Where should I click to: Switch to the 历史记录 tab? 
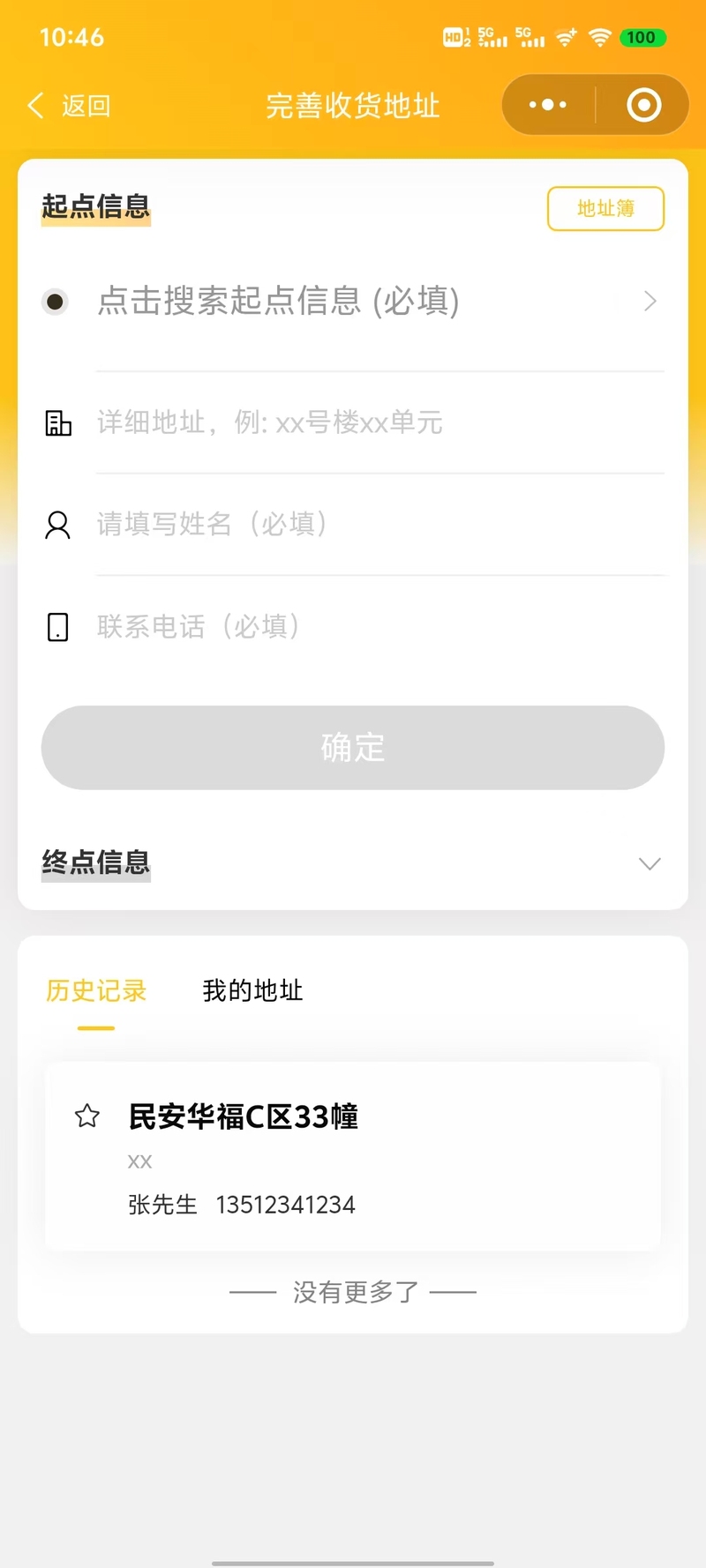click(96, 991)
